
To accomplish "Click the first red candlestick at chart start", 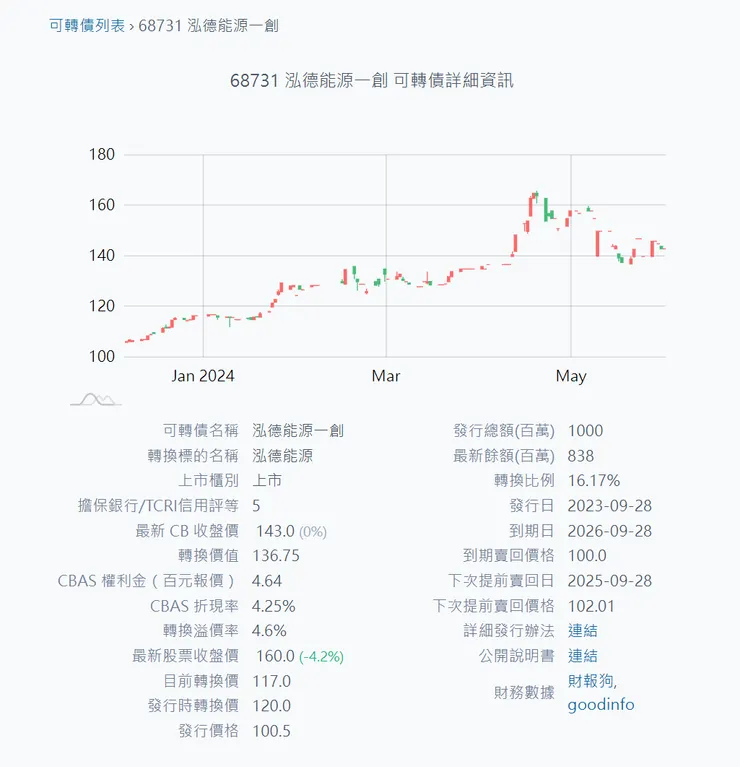I will click(x=125, y=341).
